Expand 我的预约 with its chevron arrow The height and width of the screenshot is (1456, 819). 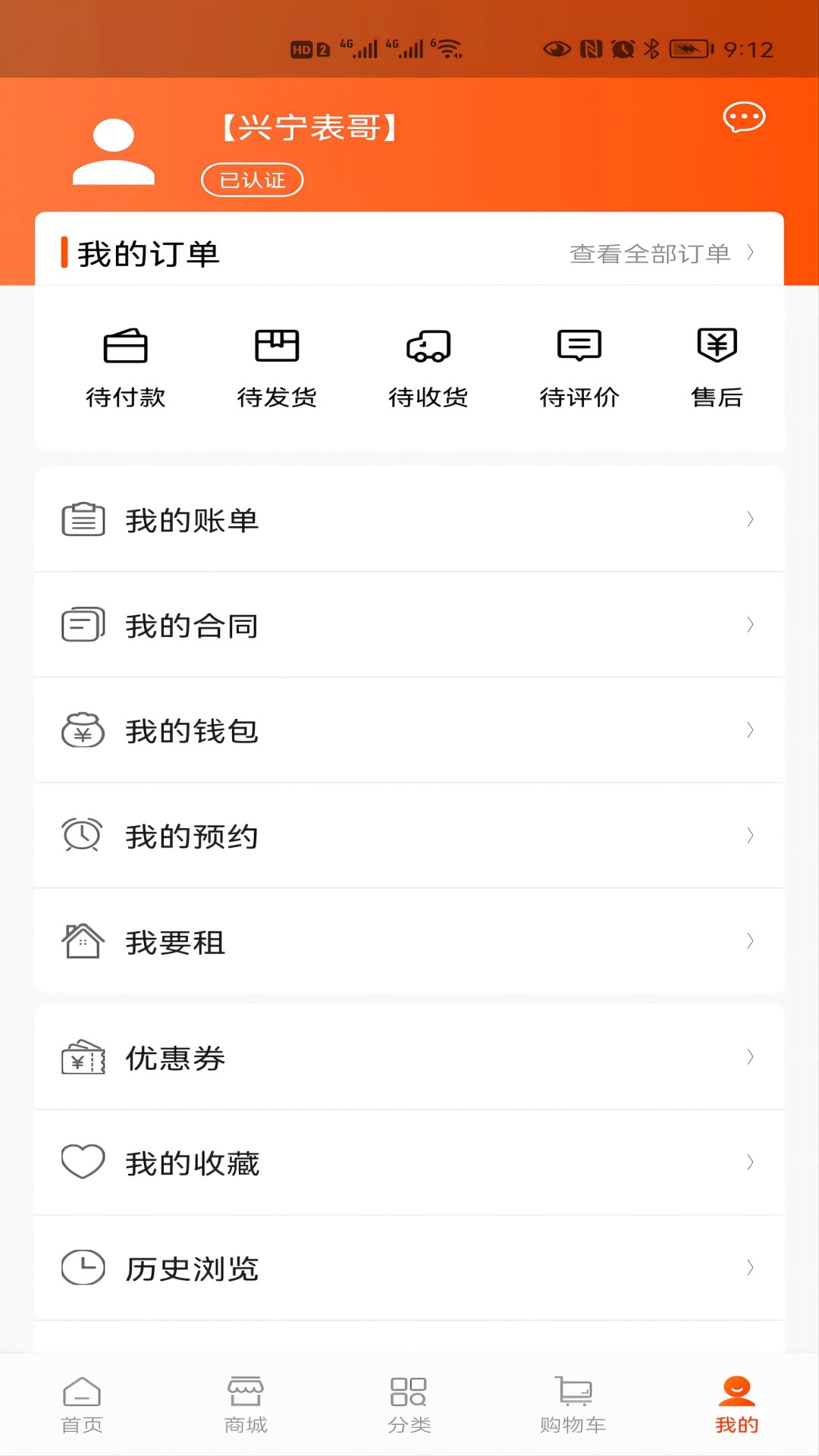pos(750,836)
